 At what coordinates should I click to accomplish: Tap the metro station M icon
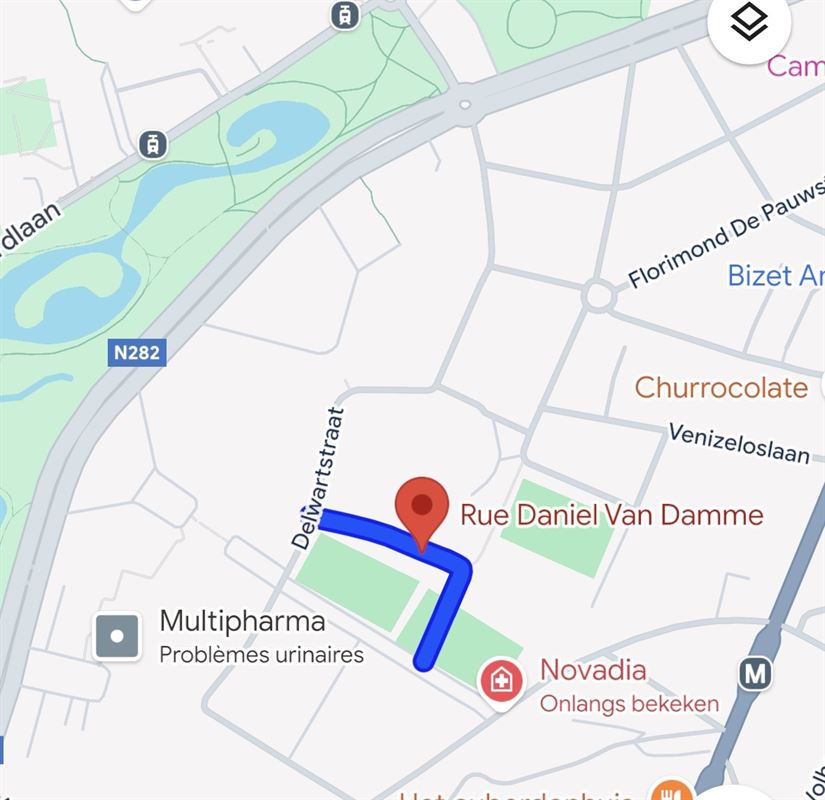coord(756,674)
